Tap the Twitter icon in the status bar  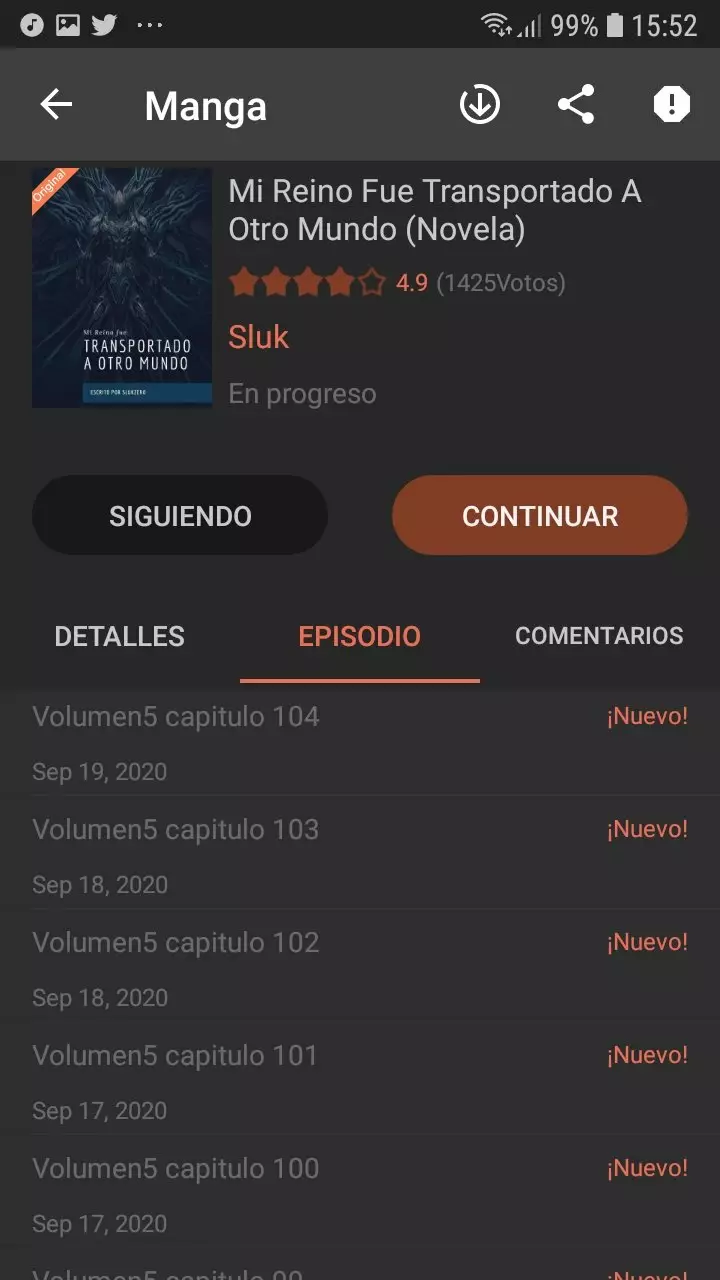[x=104, y=24]
